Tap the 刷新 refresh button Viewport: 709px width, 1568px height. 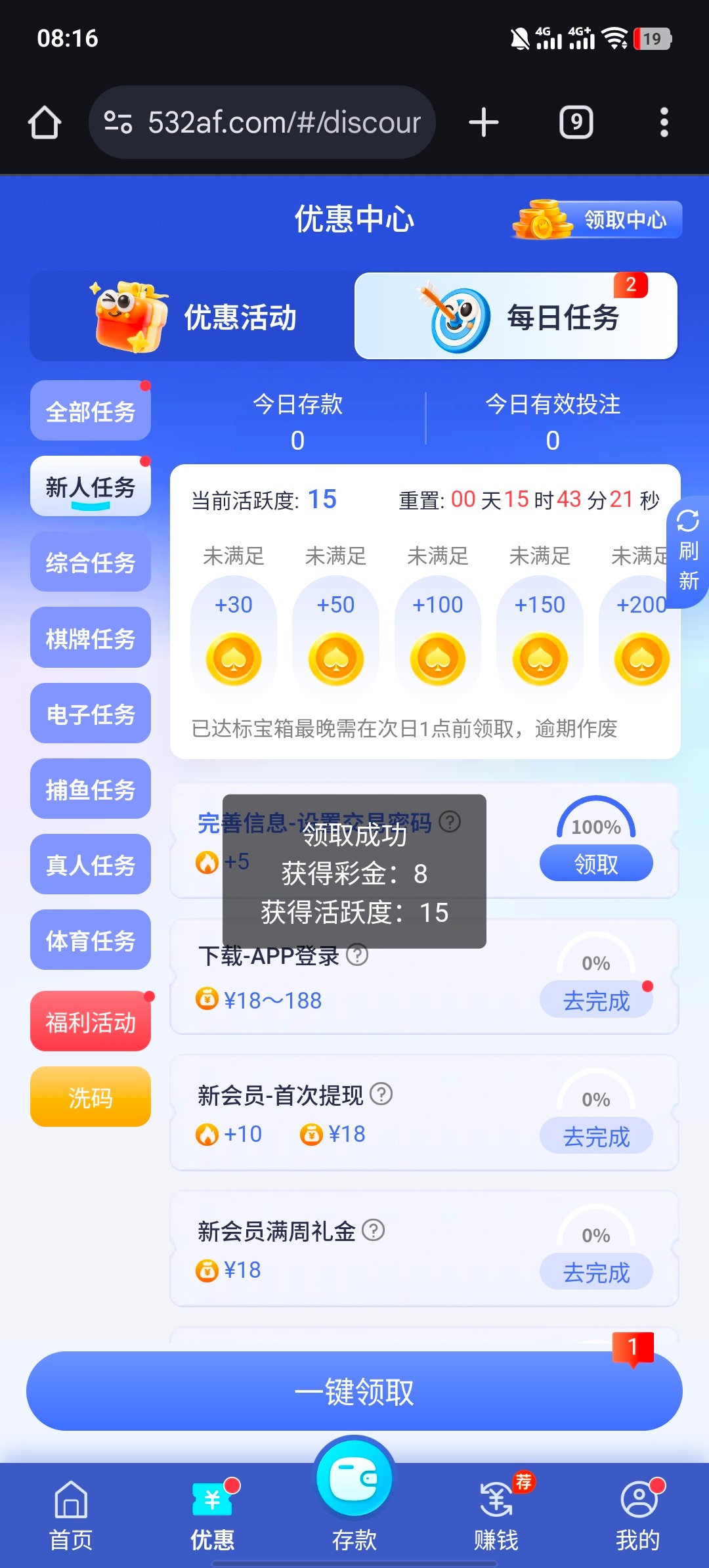pyautogui.click(x=688, y=552)
